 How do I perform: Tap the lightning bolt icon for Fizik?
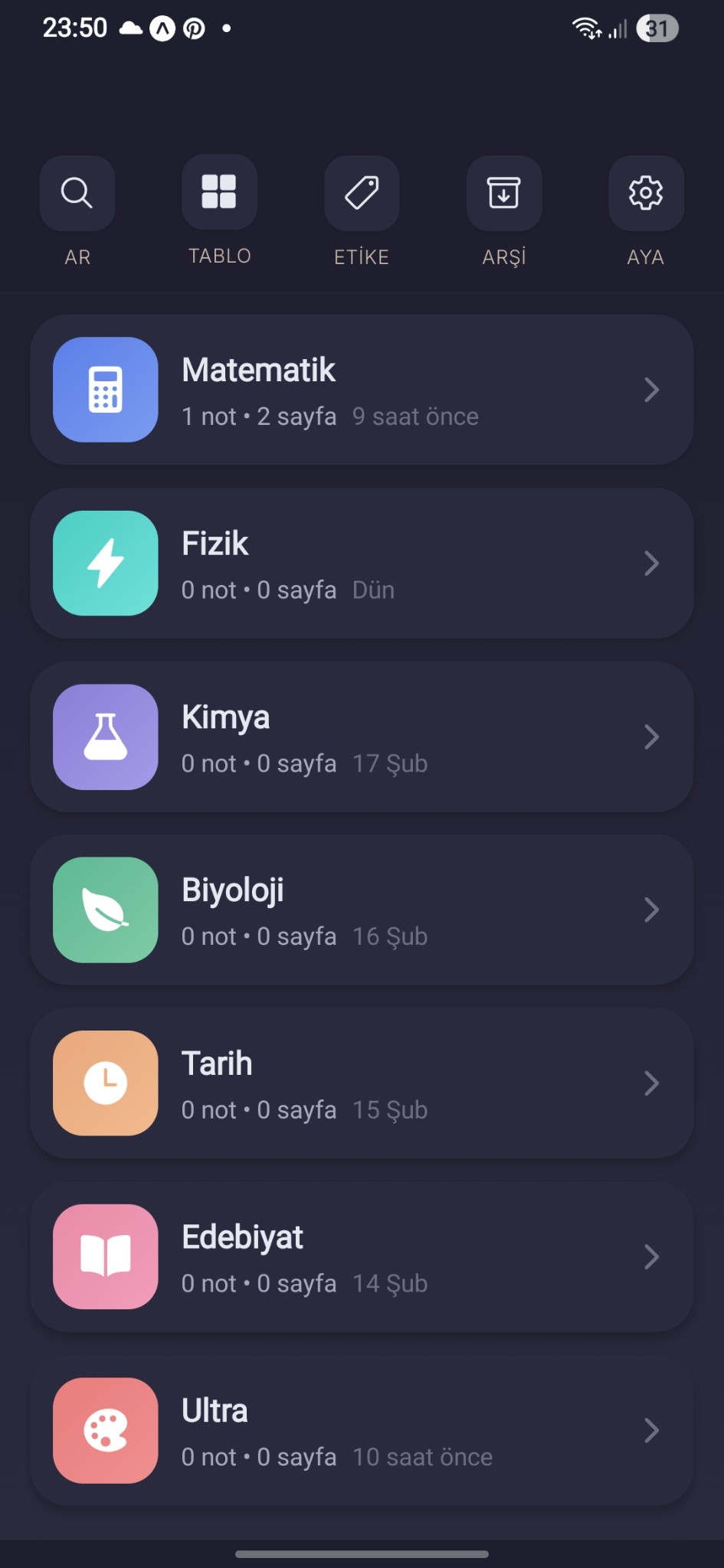105,563
